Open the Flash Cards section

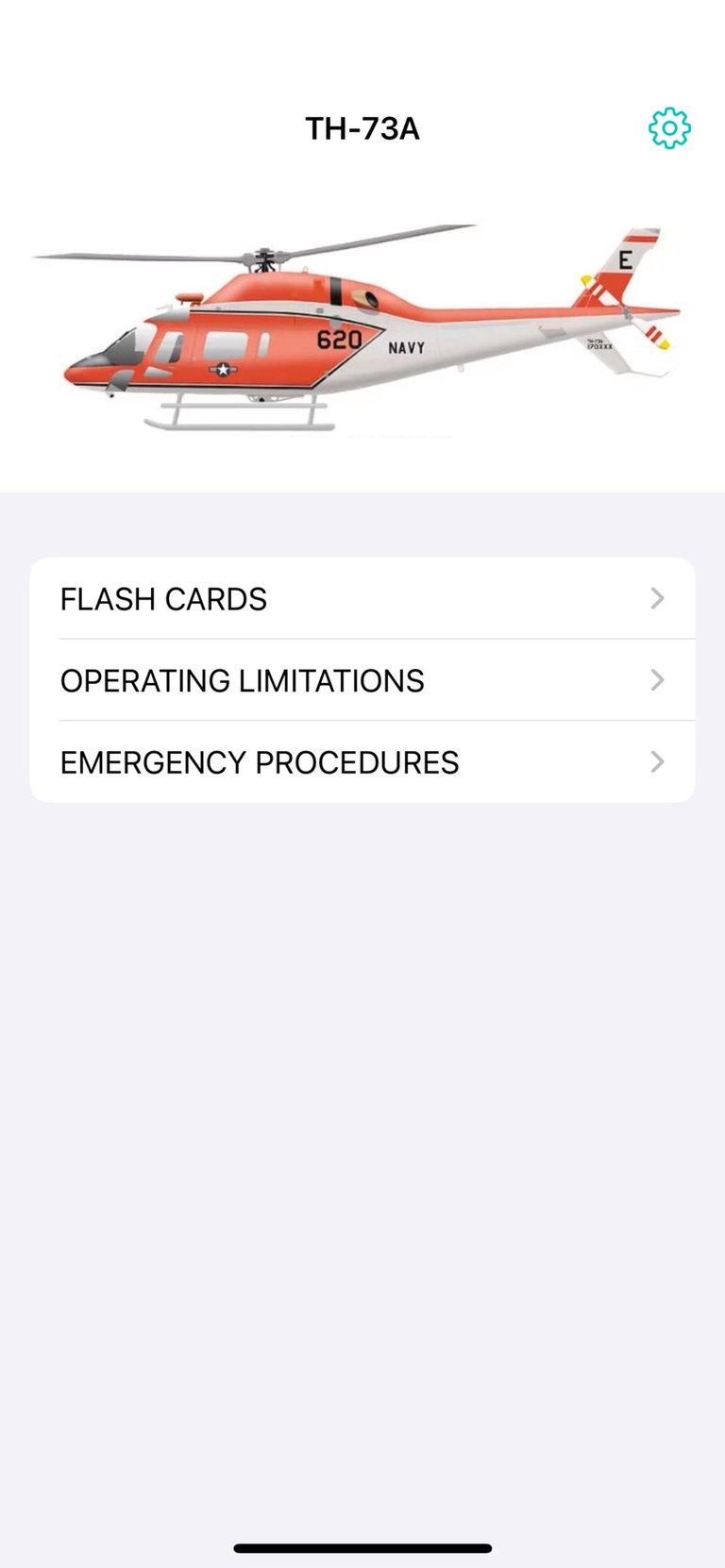pyautogui.click(x=362, y=598)
